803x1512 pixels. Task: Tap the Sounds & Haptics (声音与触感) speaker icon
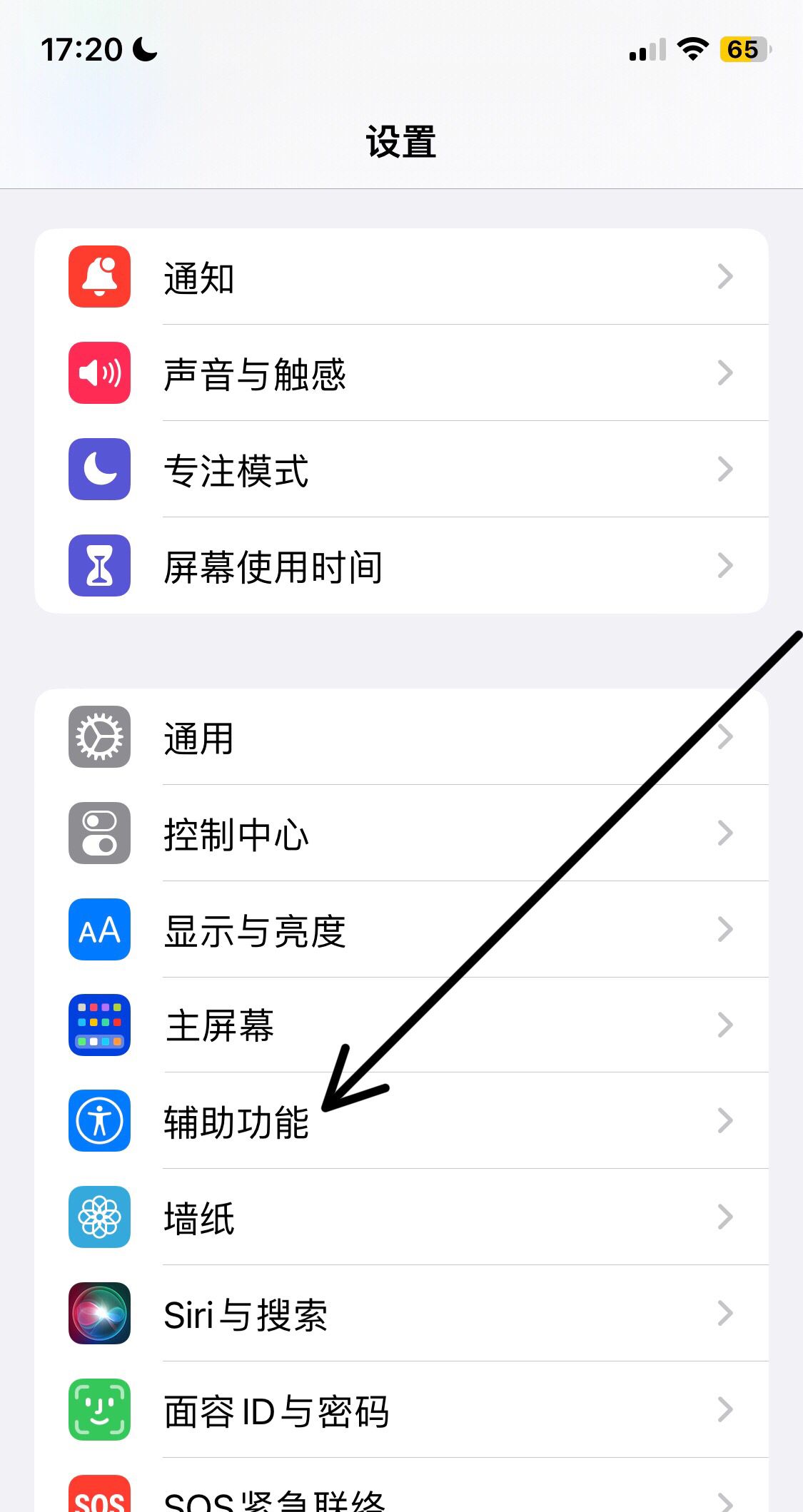(x=100, y=373)
